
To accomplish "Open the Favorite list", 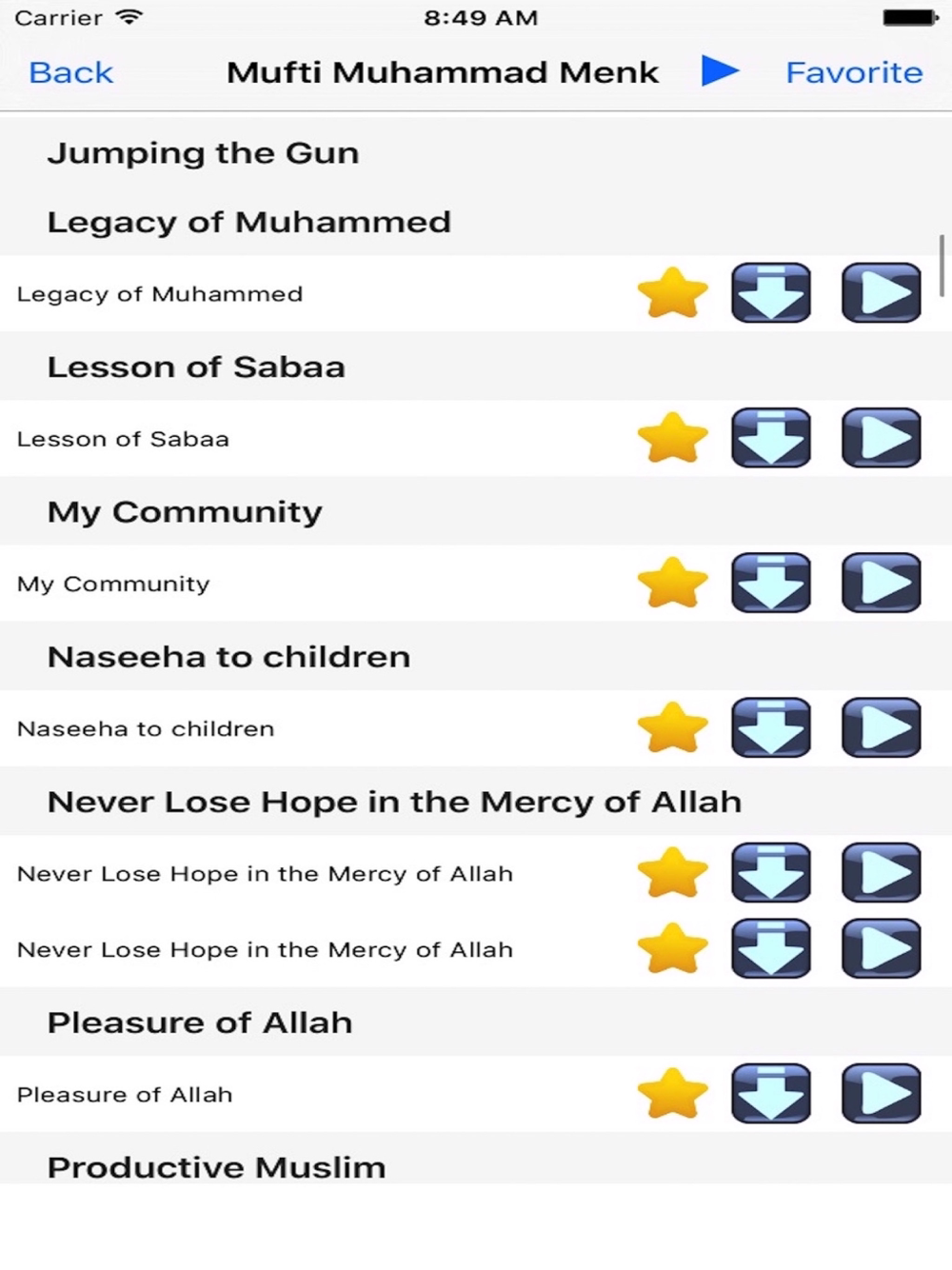I will click(x=854, y=72).
